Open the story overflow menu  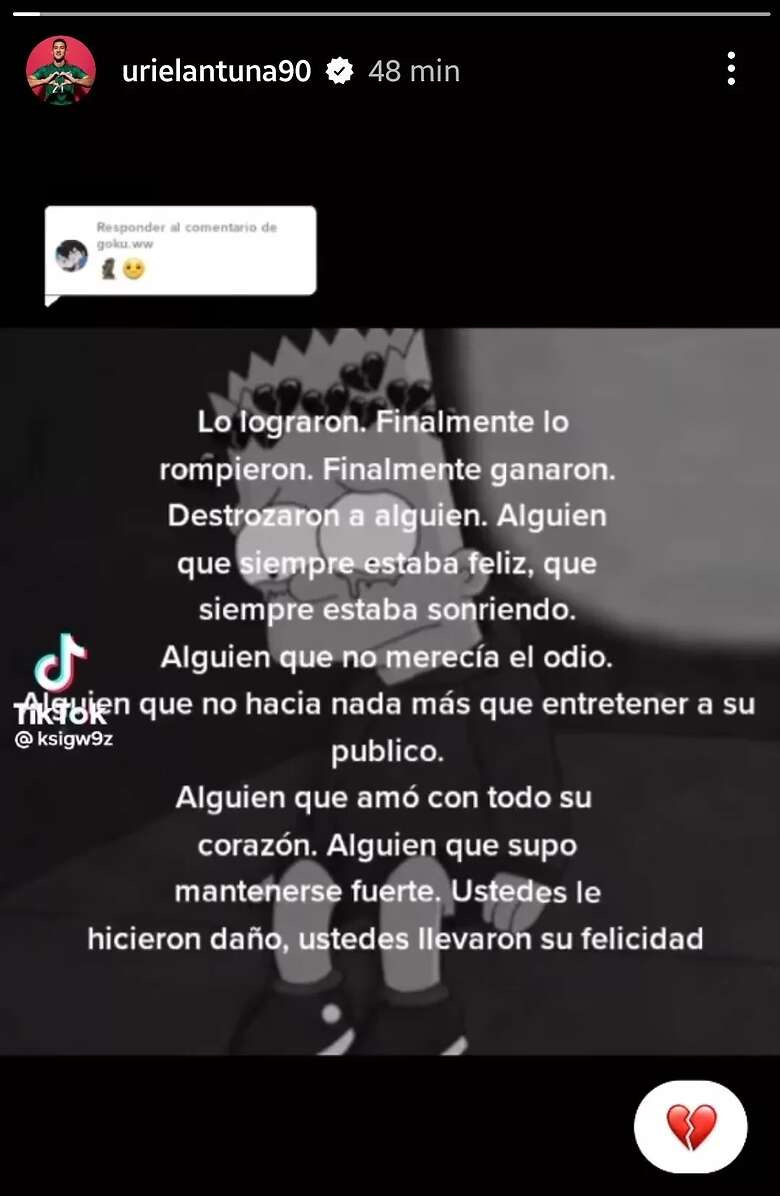732,69
